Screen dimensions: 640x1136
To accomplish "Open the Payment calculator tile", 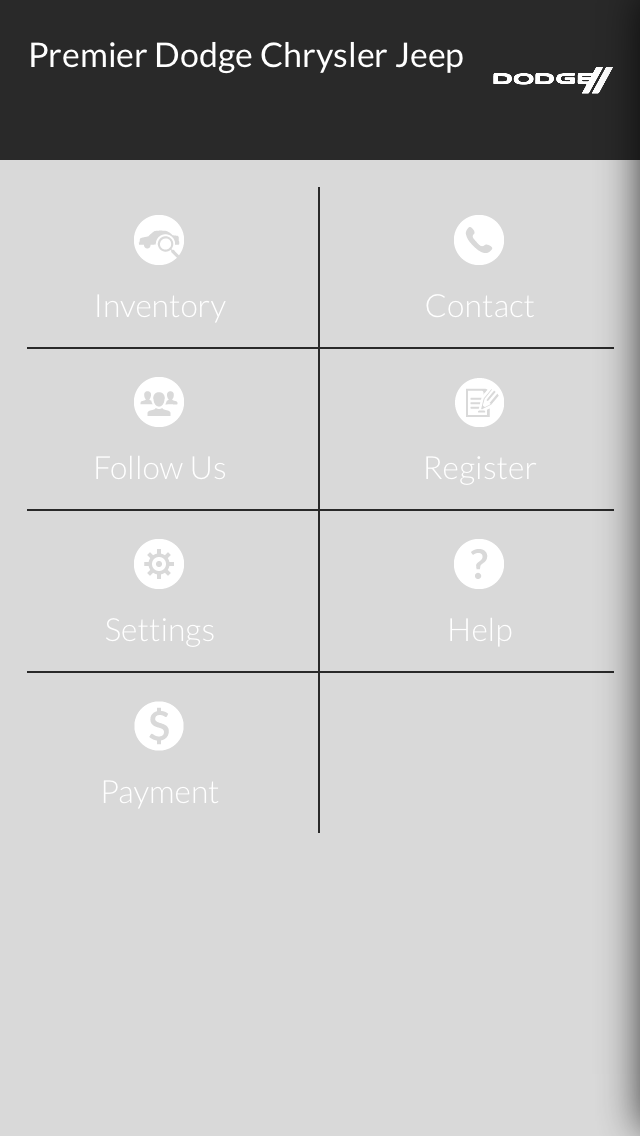I will [x=160, y=754].
